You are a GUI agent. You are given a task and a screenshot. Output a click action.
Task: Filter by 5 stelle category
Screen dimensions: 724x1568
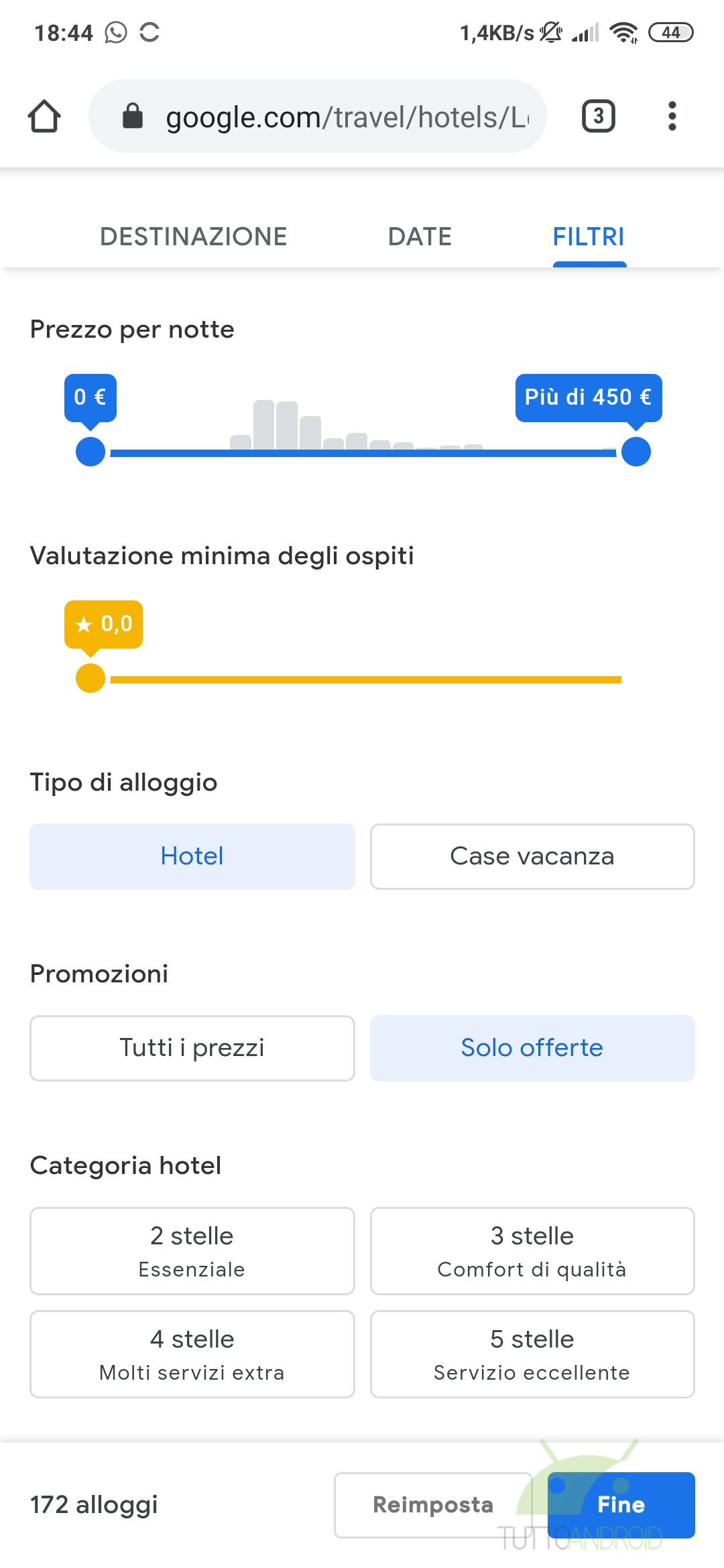click(532, 1354)
